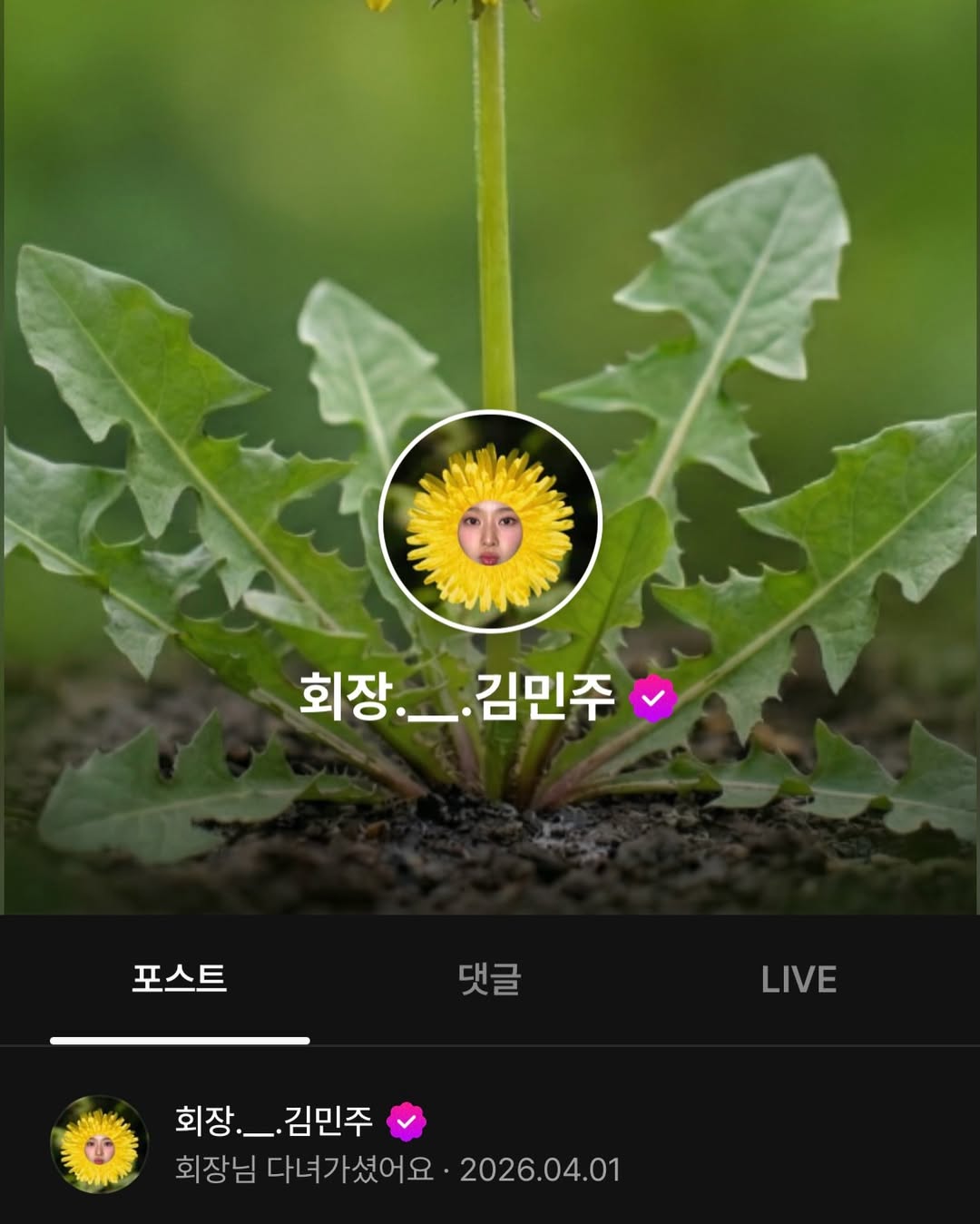Screen dimensions: 980x1224
Task: Open the LIVE tab
Action: [x=799, y=979]
